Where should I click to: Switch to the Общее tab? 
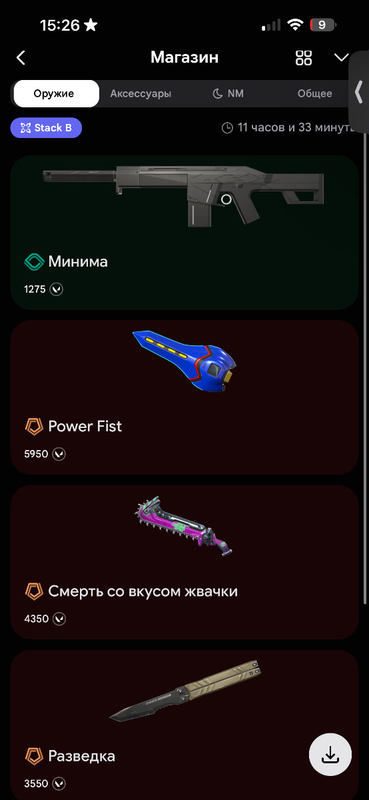coord(315,93)
